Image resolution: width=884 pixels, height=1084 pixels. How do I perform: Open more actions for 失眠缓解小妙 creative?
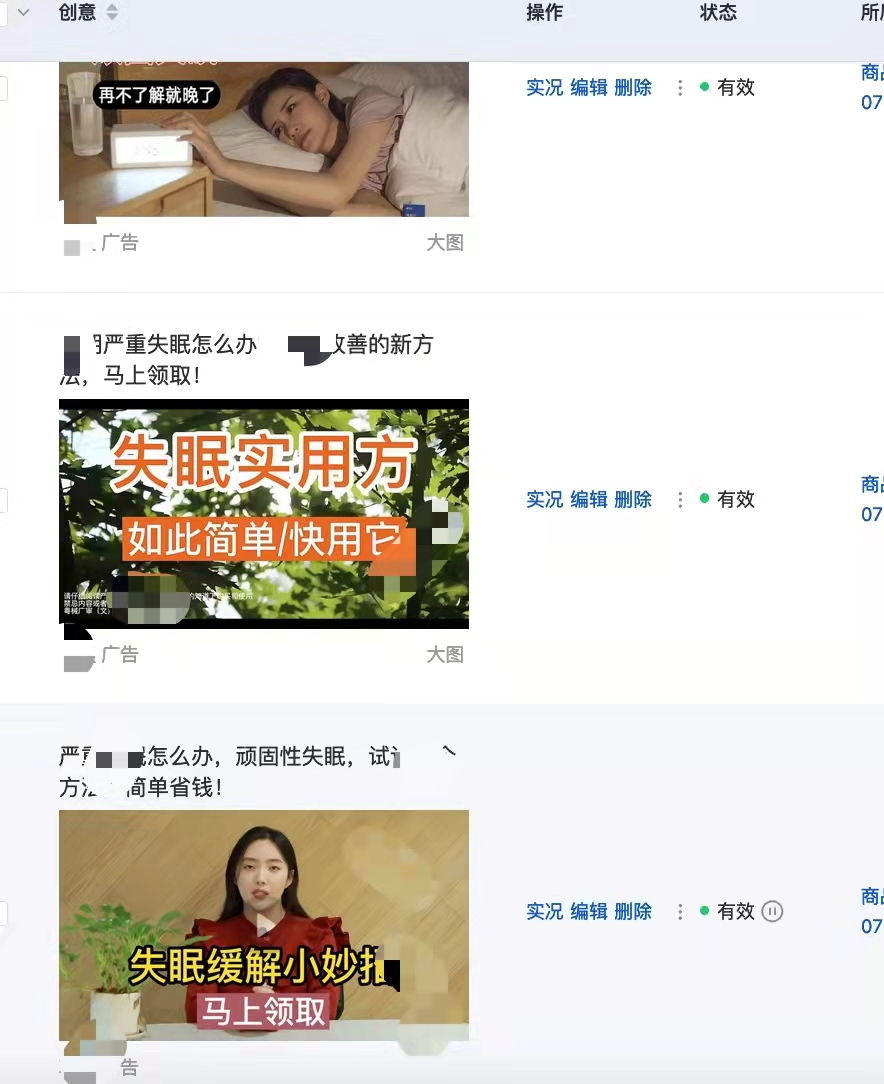pos(680,911)
